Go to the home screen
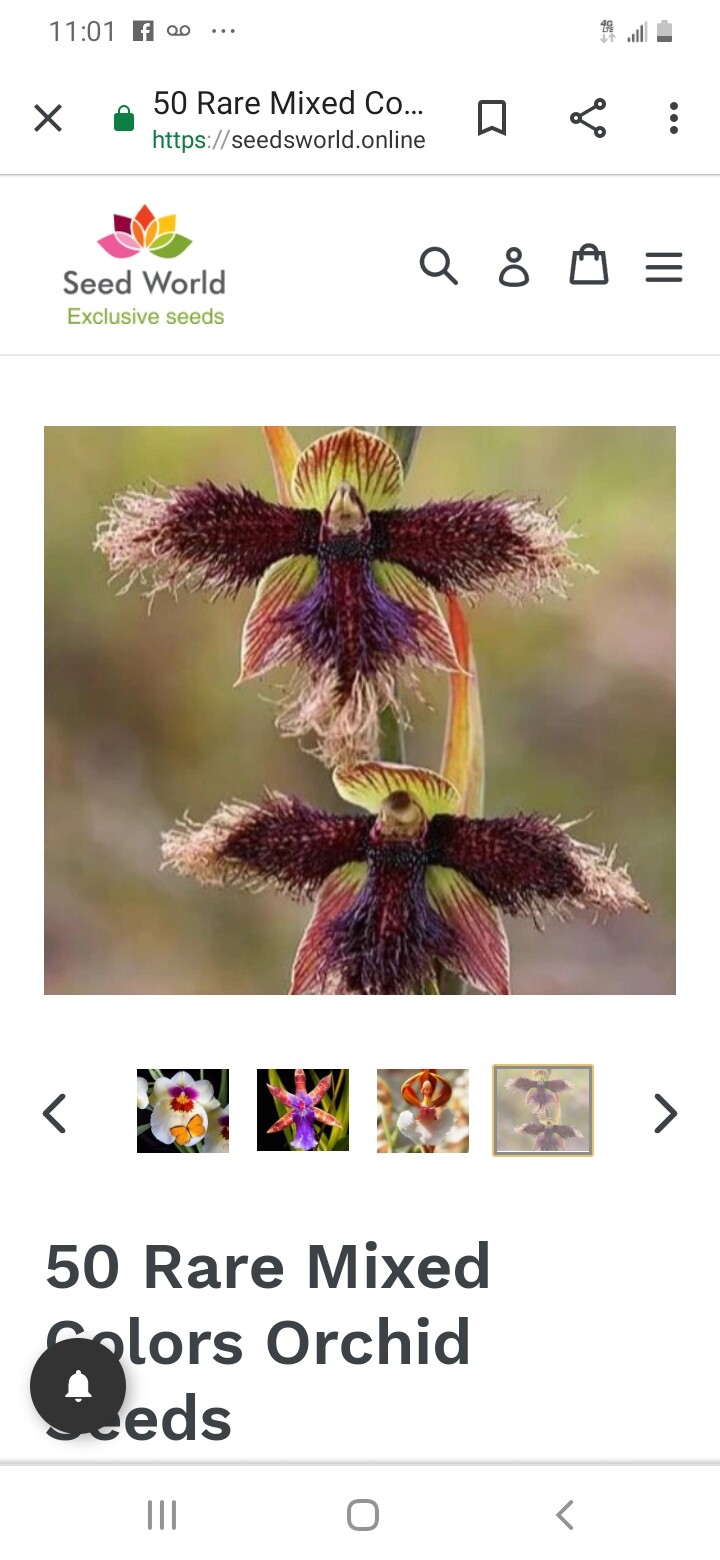This screenshot has height=1560, width=720. 362,1515
